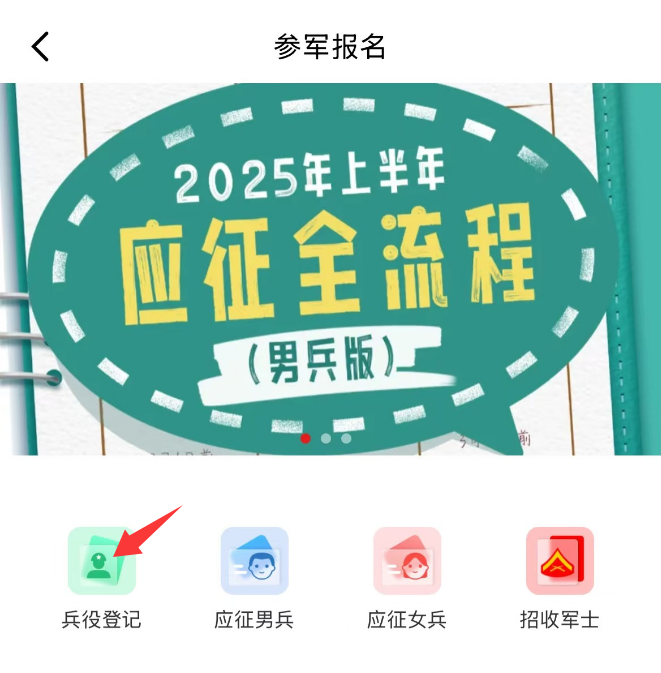
Task: Select the 应征男兵 option
Action: click(254, 561)
